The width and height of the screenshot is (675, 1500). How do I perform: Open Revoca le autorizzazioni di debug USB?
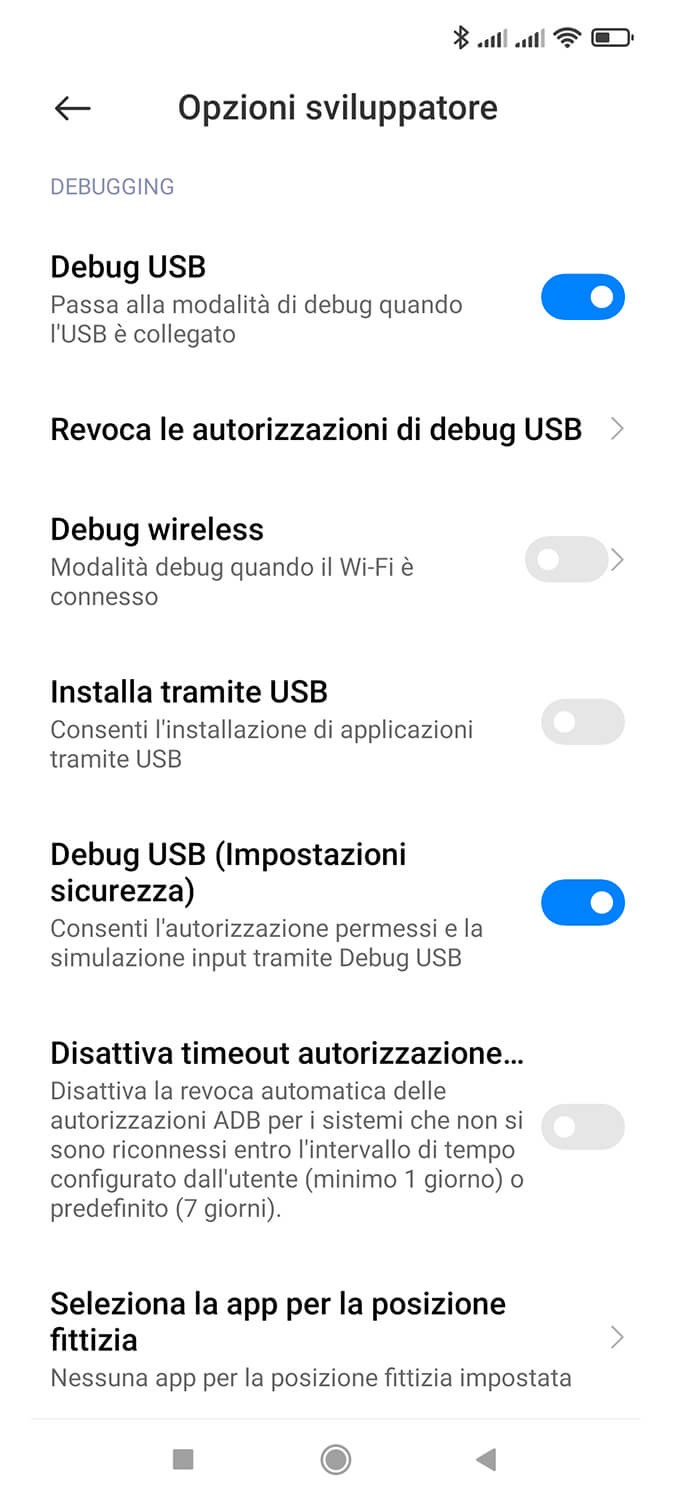point(337,429)
